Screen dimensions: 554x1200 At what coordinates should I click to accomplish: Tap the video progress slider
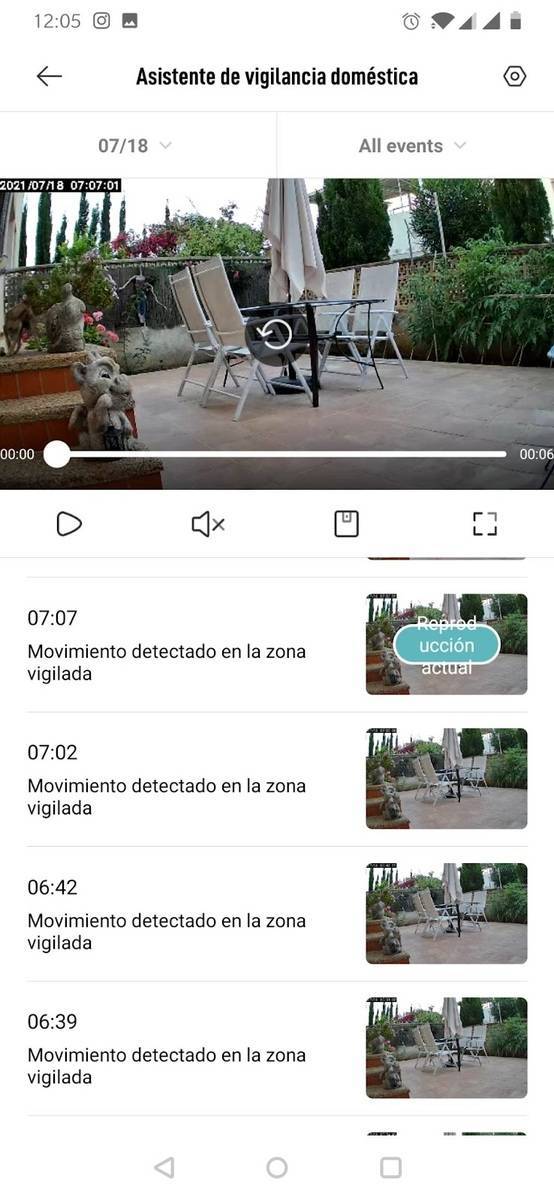point(281,454)
